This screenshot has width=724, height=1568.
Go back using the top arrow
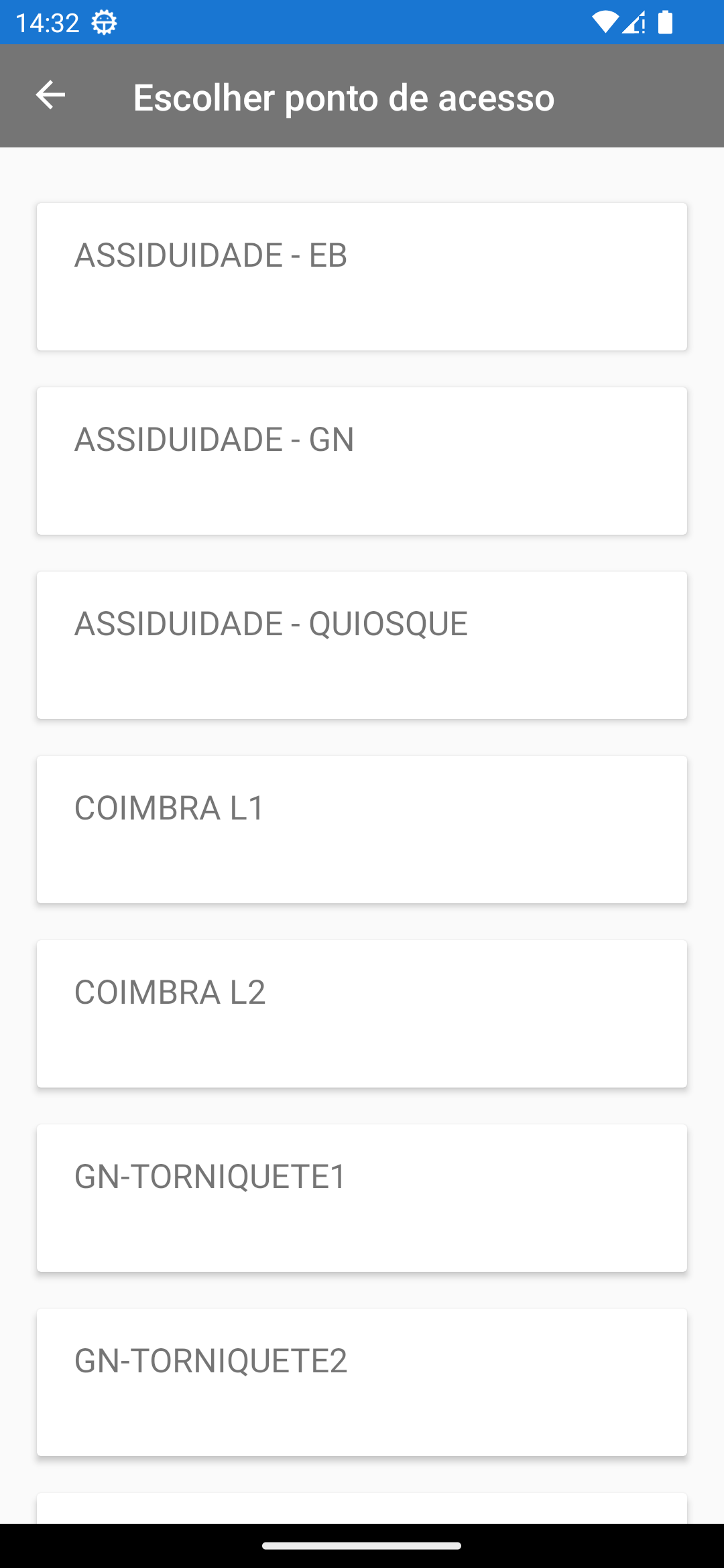pyautogui.click(x=50, y=95)
